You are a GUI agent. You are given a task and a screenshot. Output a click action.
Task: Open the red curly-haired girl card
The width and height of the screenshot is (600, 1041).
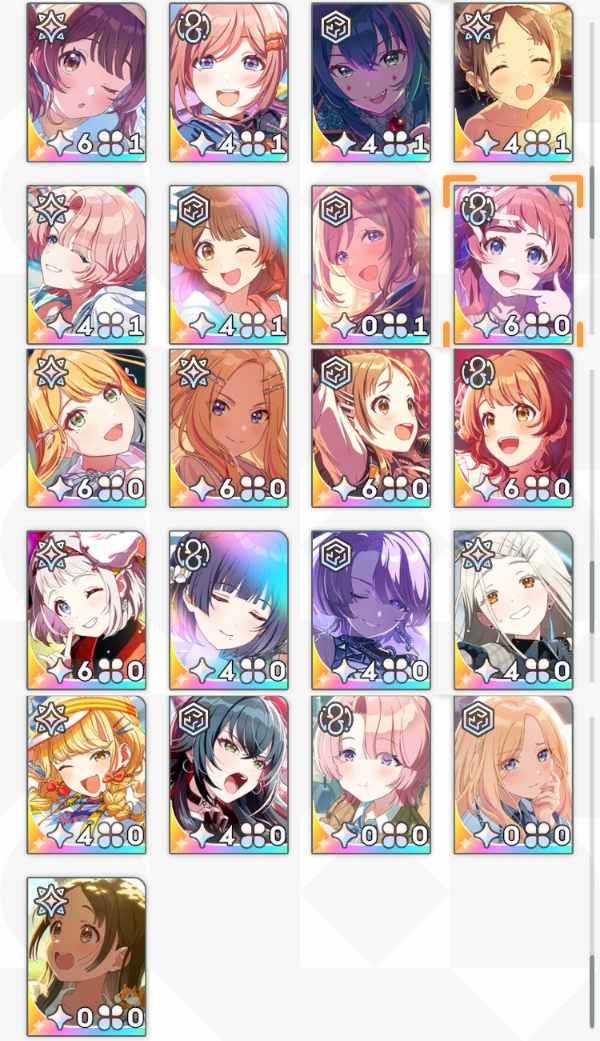click(513, 428)
